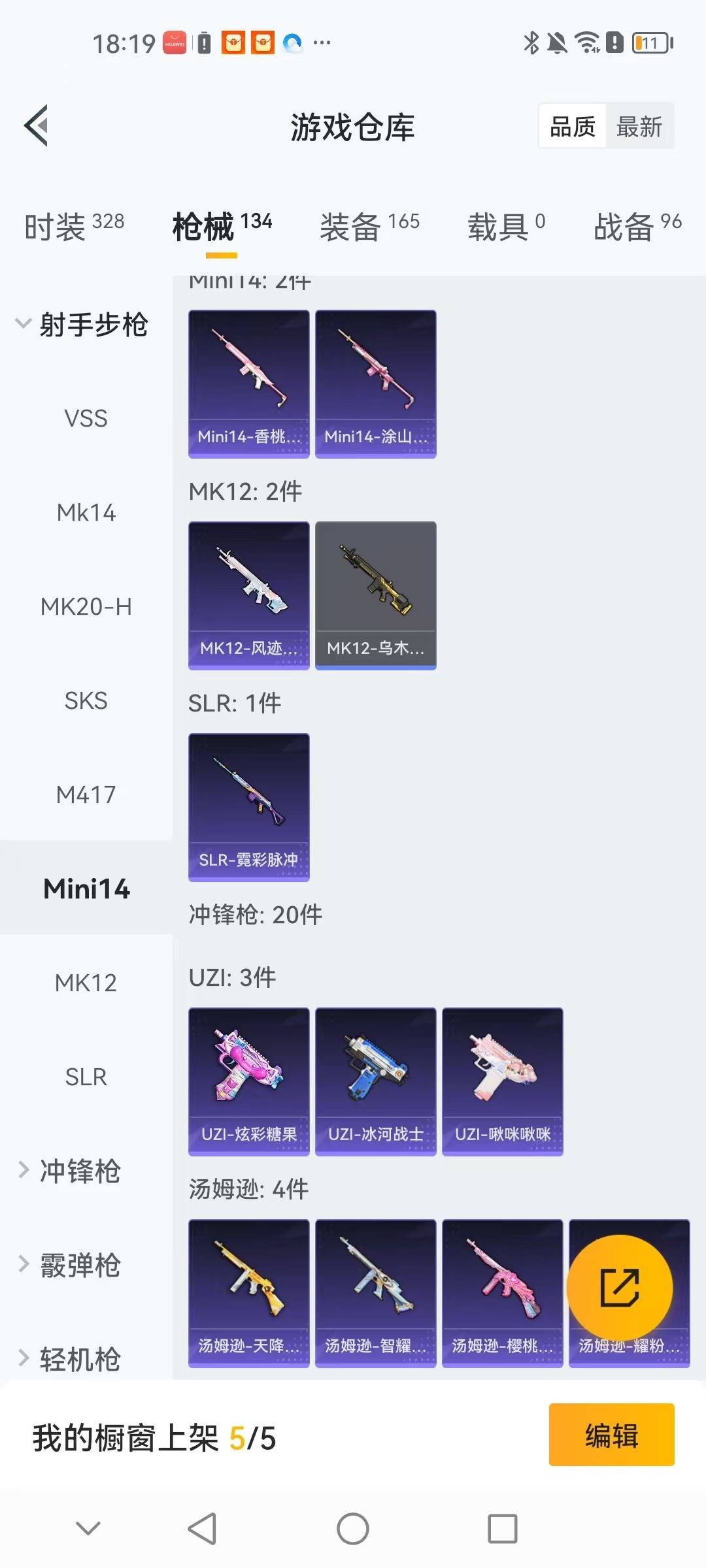Open the 汤姆逊-天降 skin tile
The image size is (706, 1568).
[x=248, y=1292]
